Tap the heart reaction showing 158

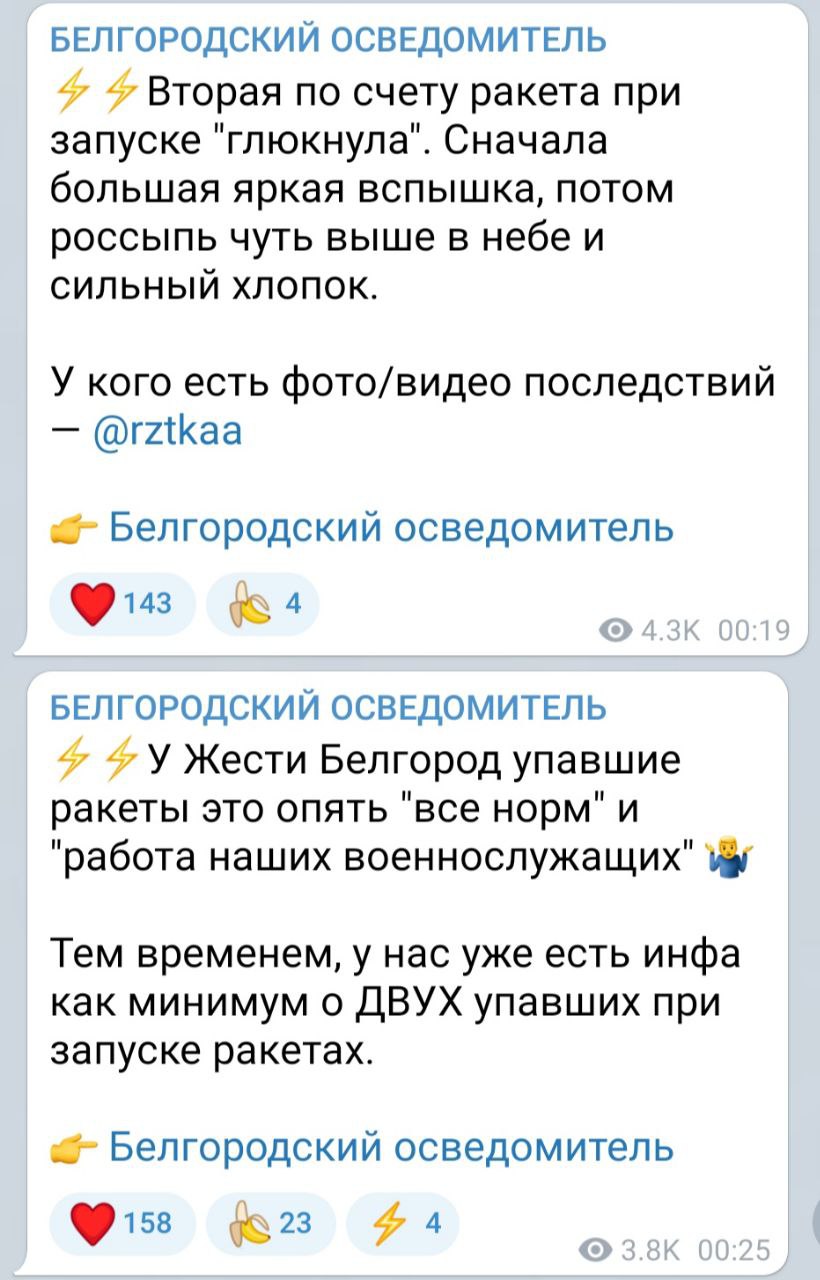(x=121, y=1223)
